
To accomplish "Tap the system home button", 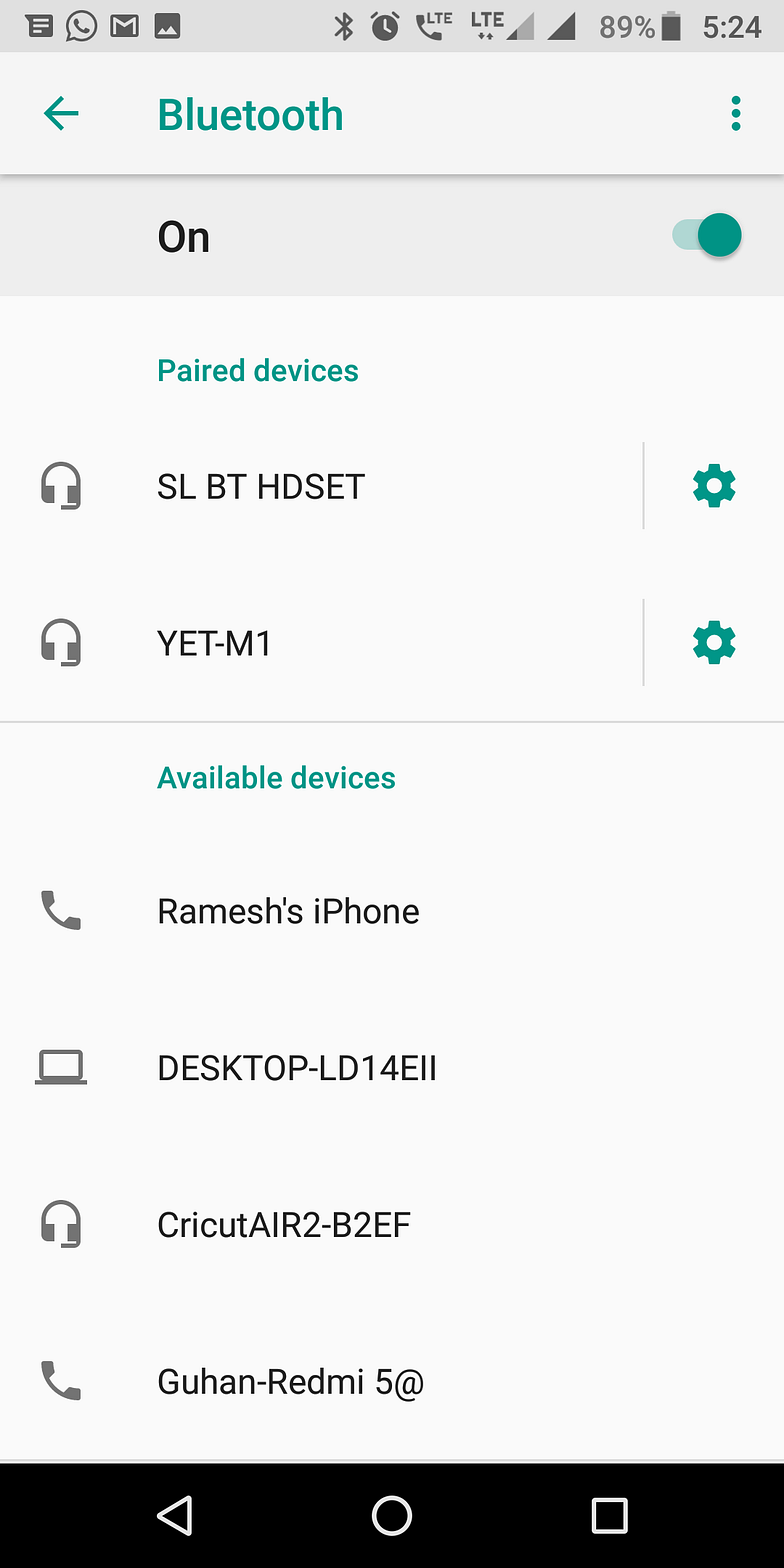I will 392,1516.
